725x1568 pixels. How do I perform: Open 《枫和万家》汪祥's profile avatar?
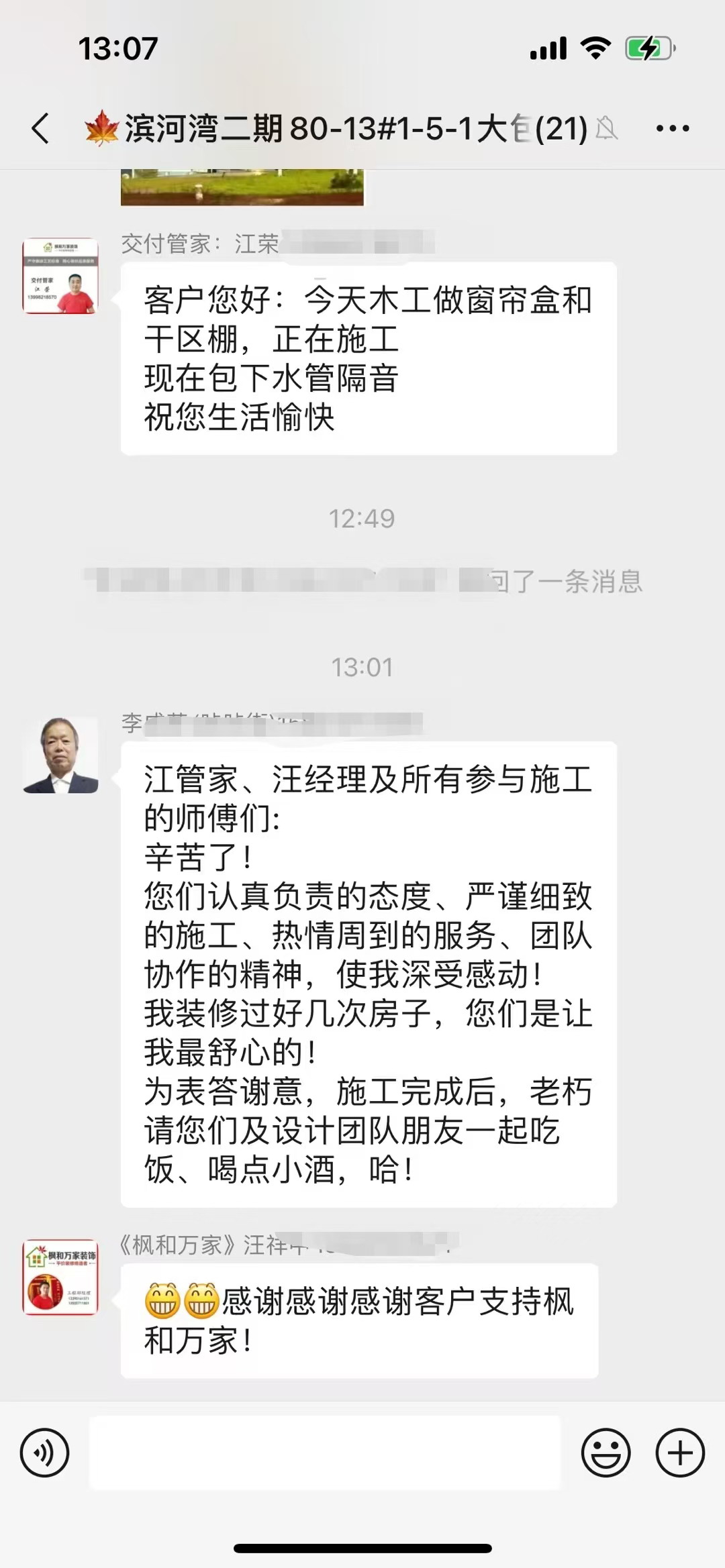60,1277
